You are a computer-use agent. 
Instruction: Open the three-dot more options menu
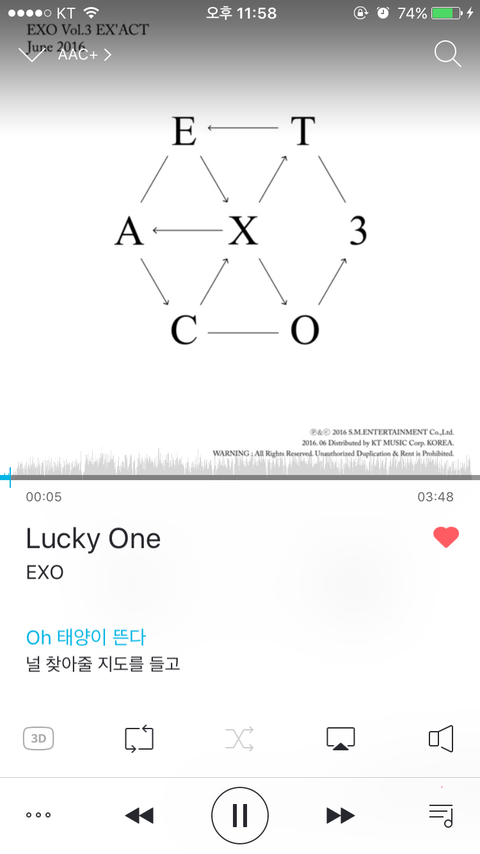[38, 815]
